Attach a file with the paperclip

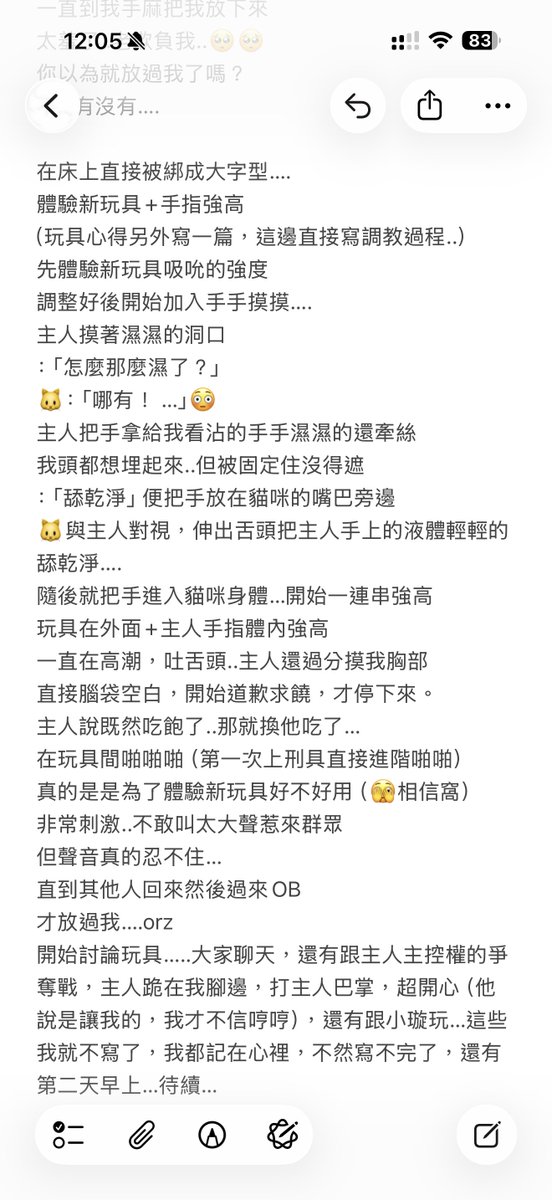tap(141, 1134)
